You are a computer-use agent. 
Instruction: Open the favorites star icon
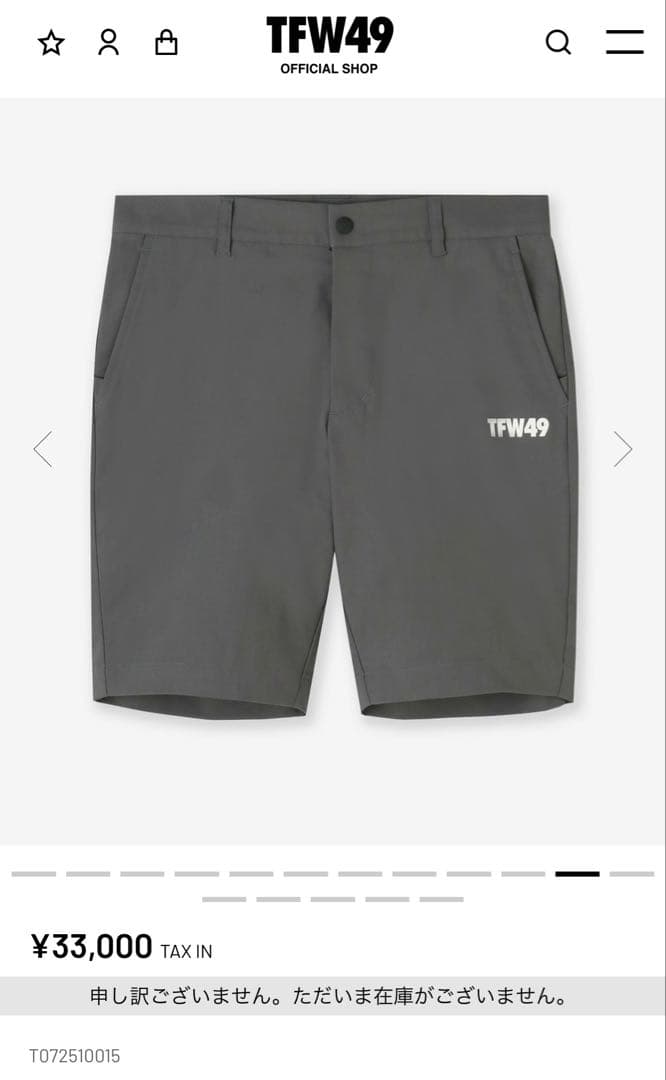pyautogui.click(x=51, y=42)
